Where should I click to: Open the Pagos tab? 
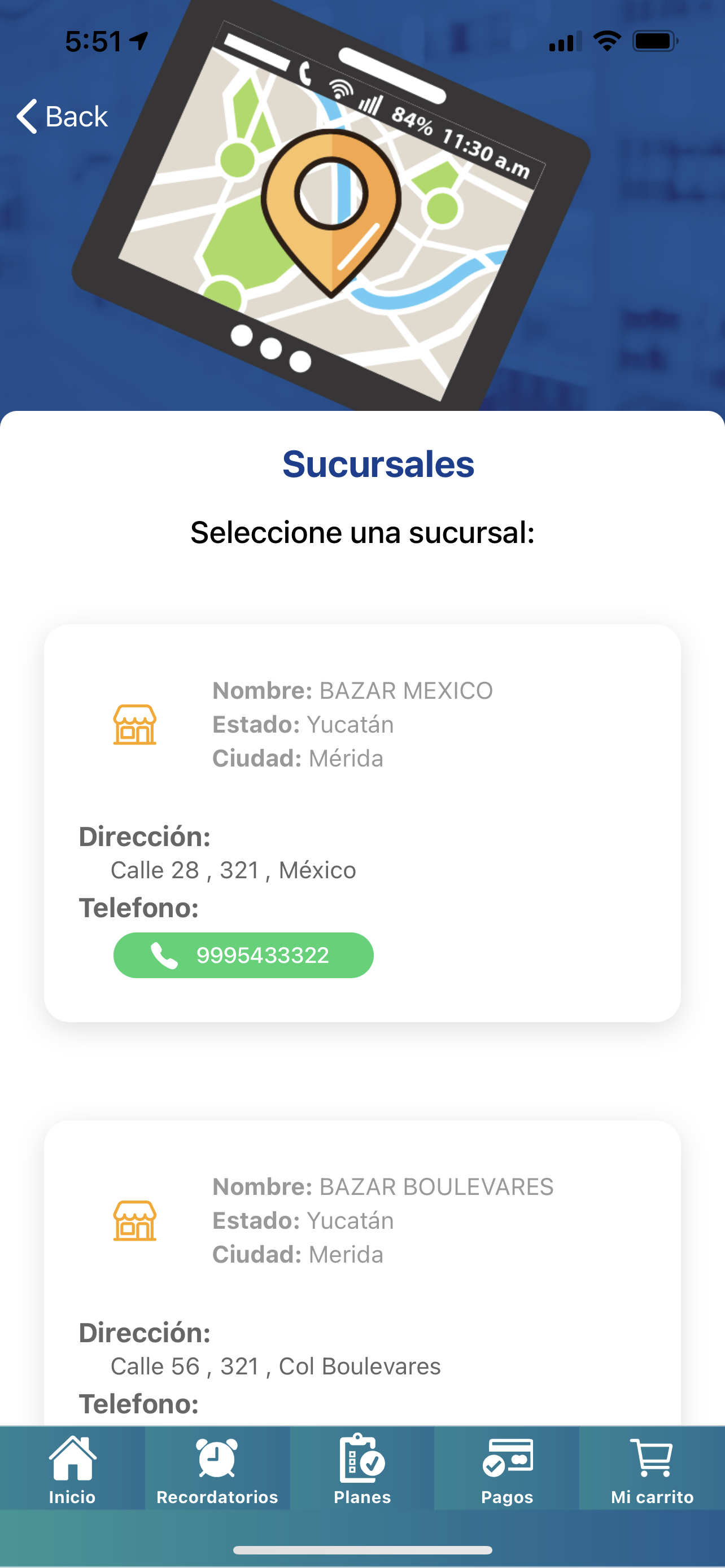coord(507,1469)
